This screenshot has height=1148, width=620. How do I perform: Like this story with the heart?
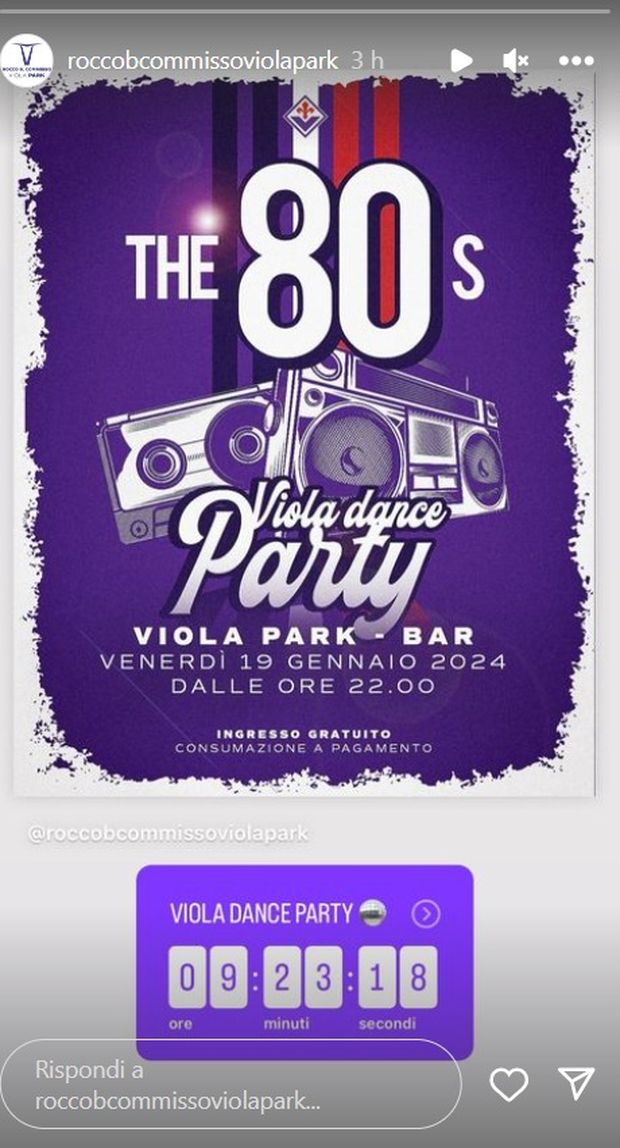pyautogui.click(x=509, y=1084)
